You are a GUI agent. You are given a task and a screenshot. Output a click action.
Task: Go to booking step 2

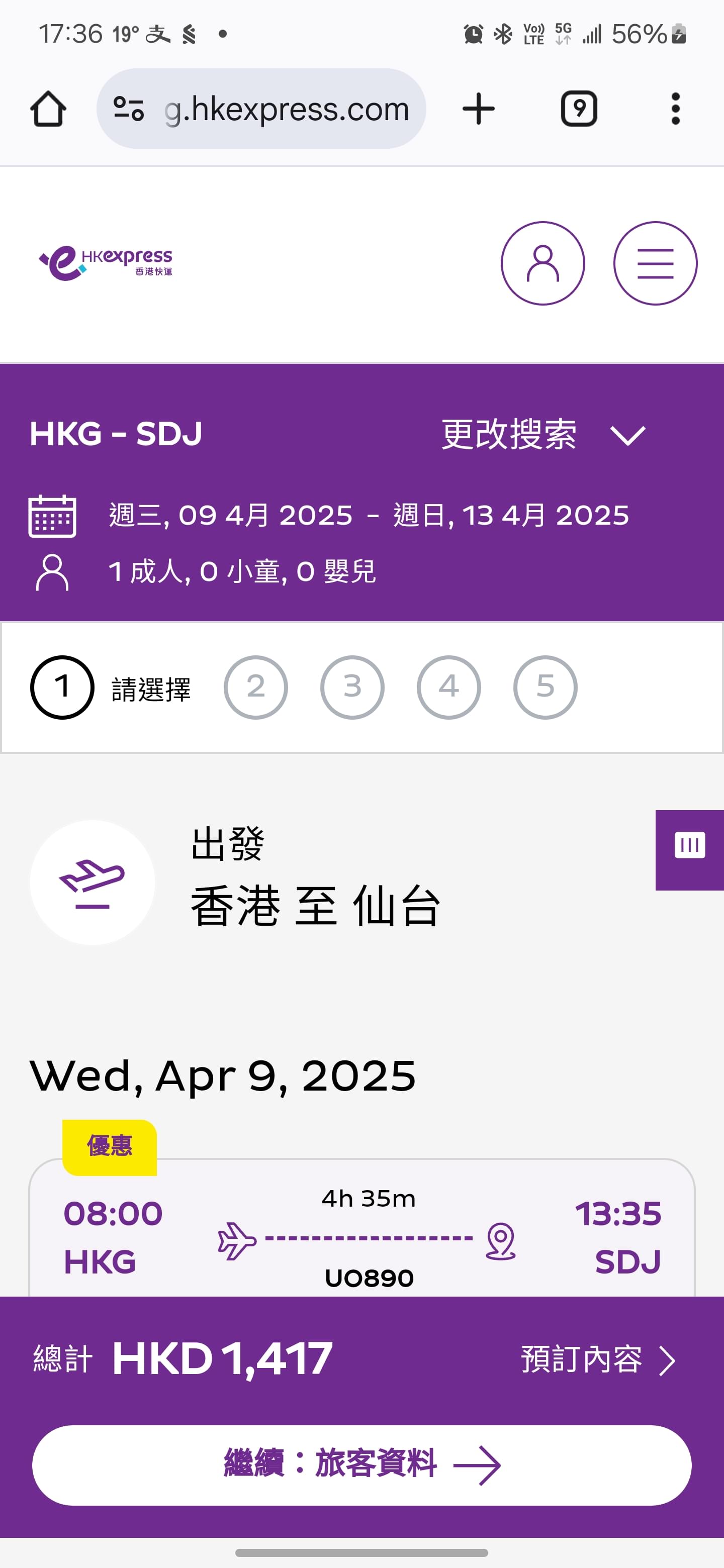click(x=256, y=687)
